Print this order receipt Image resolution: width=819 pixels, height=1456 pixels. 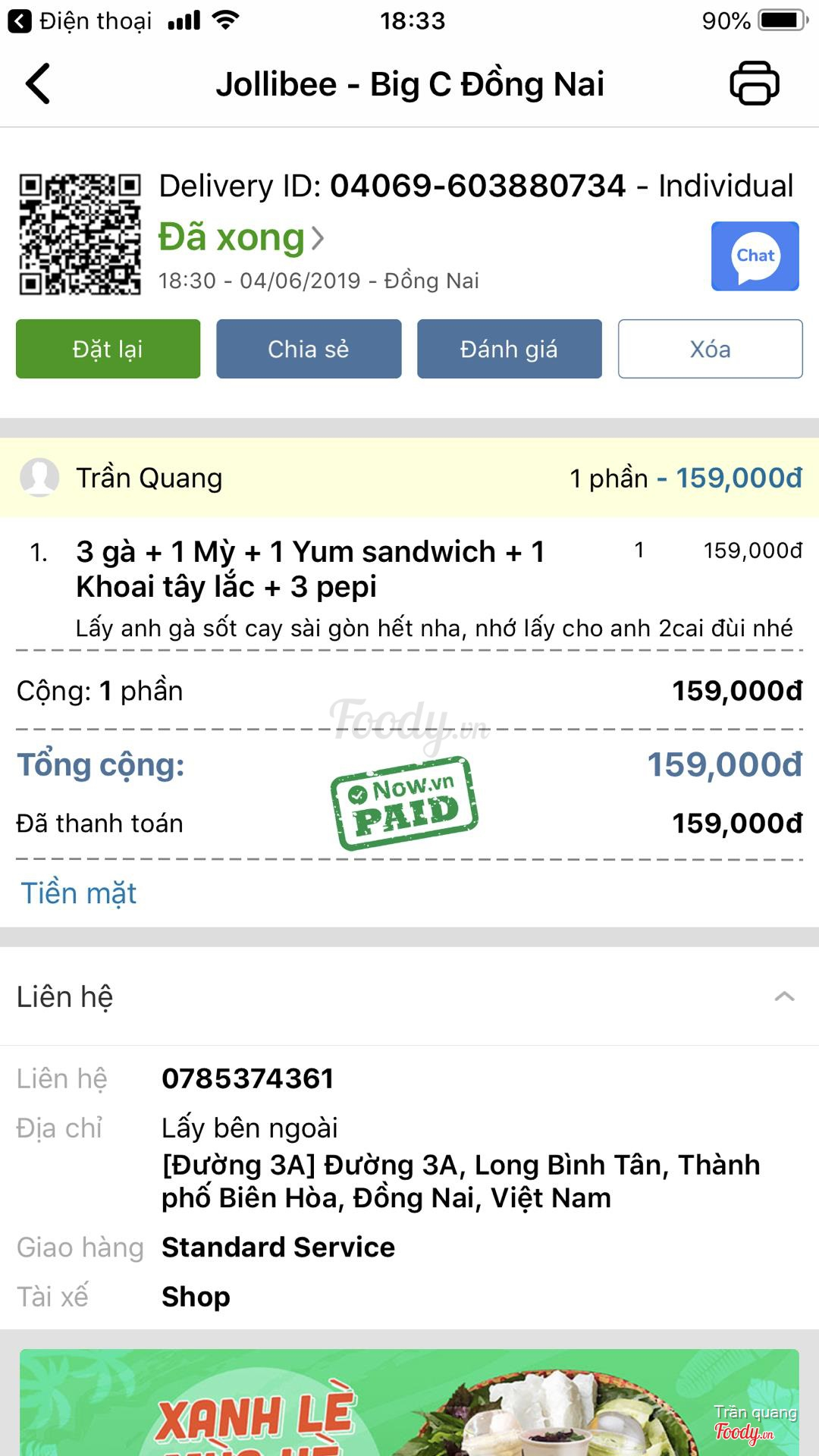pos(754,83)
